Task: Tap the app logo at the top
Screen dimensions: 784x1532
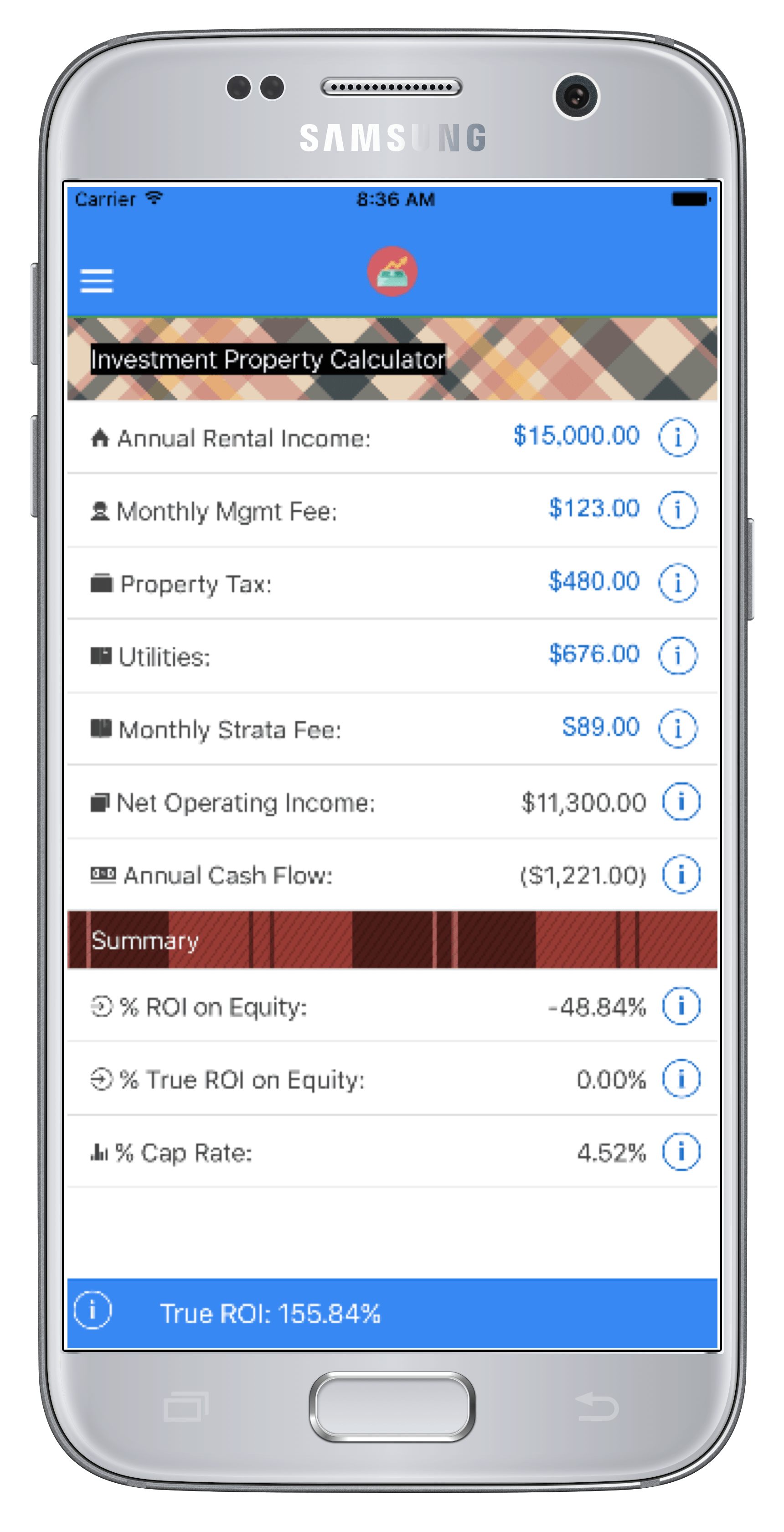Action: [x=392, y=271]
